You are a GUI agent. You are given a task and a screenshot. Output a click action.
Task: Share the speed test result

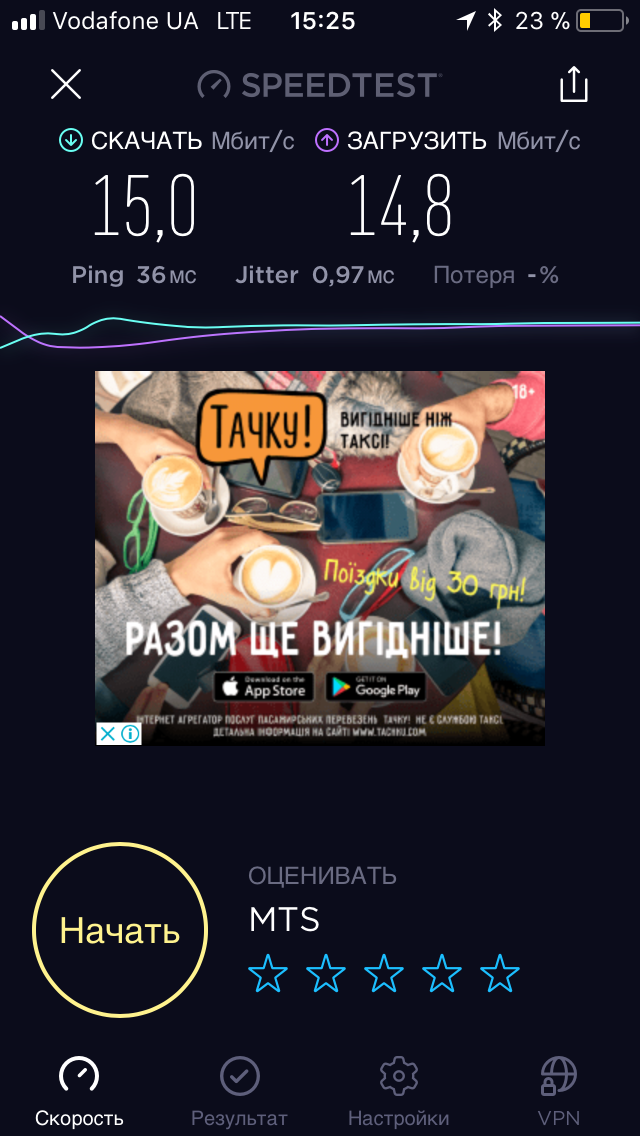point(573,84)
